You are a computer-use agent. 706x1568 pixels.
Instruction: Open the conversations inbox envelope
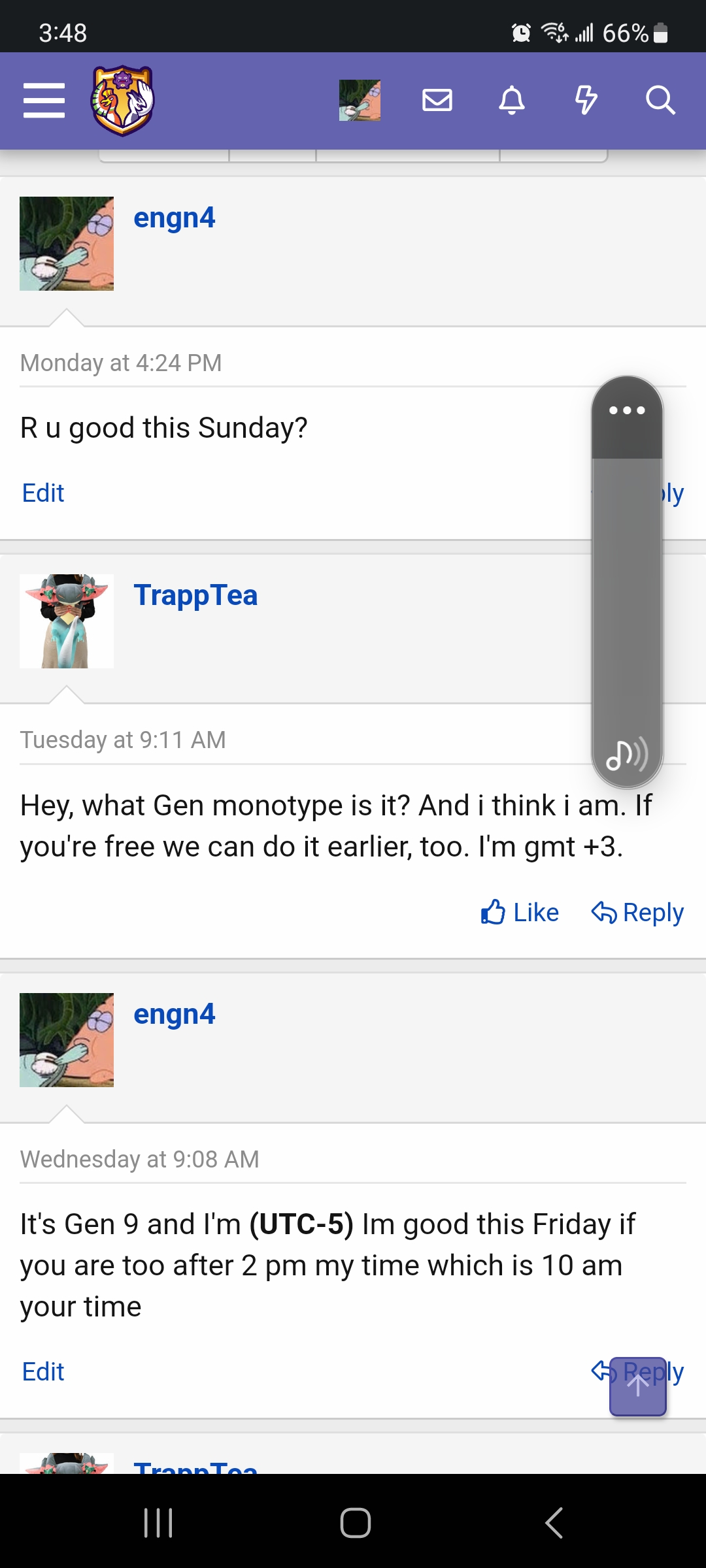[437, 101]
